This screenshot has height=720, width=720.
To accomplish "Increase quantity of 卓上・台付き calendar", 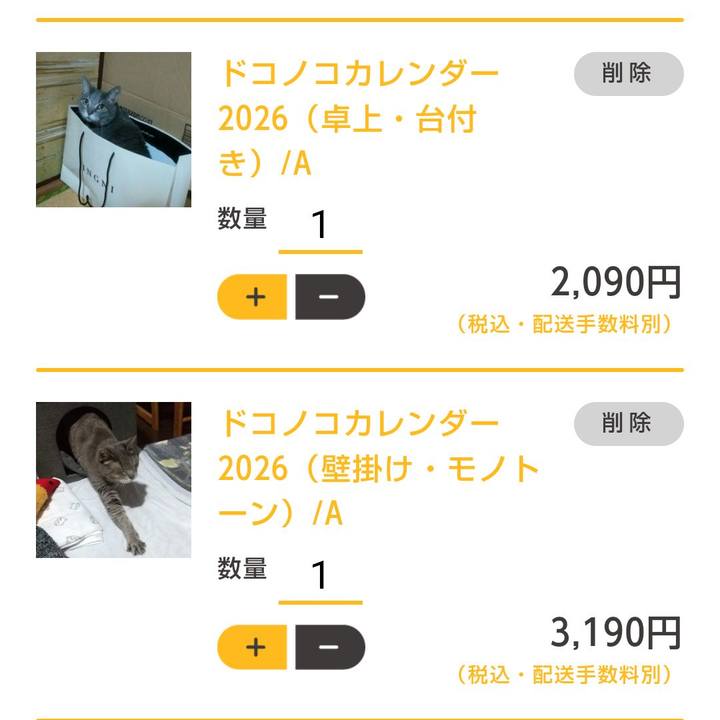I will click(x=253, y=297).
